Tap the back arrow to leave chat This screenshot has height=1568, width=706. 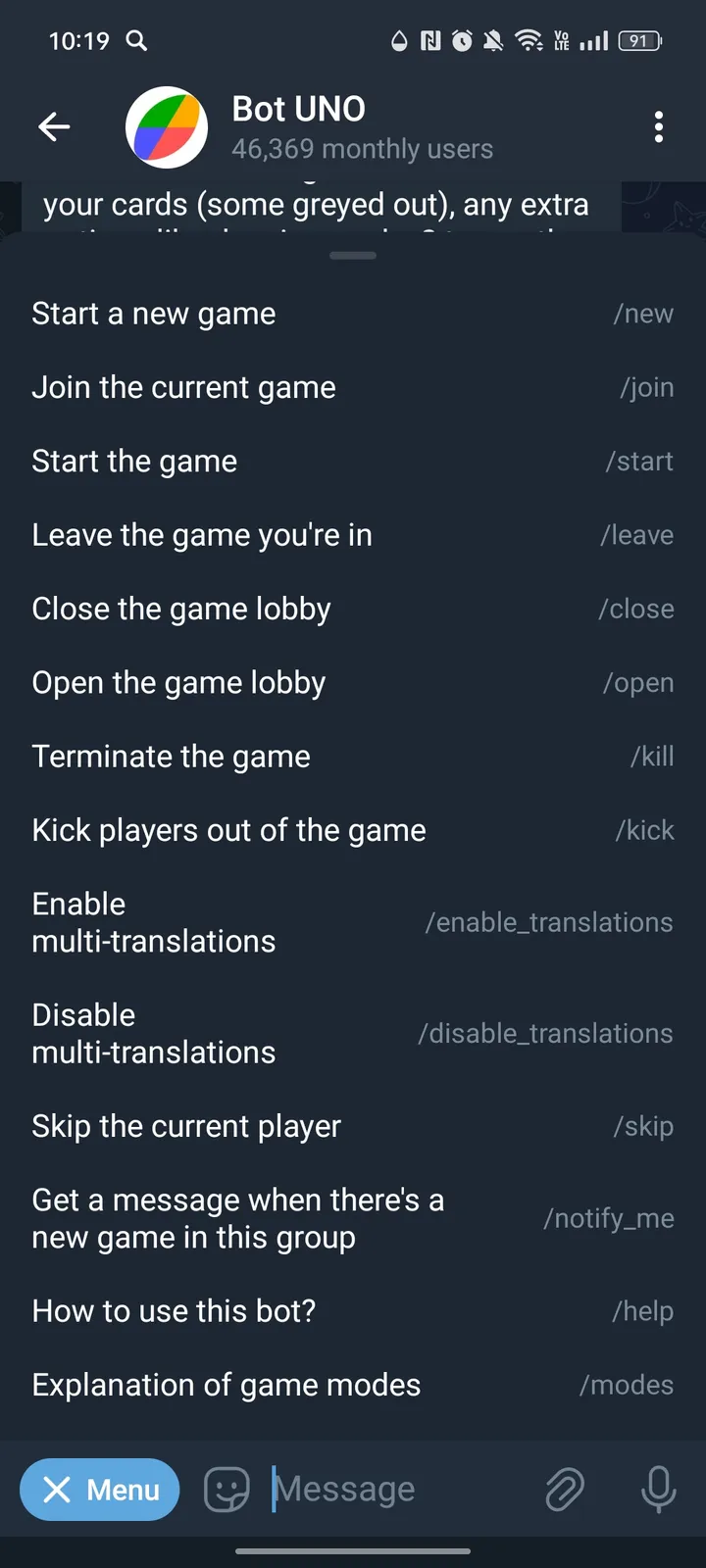tap(54, 126)
